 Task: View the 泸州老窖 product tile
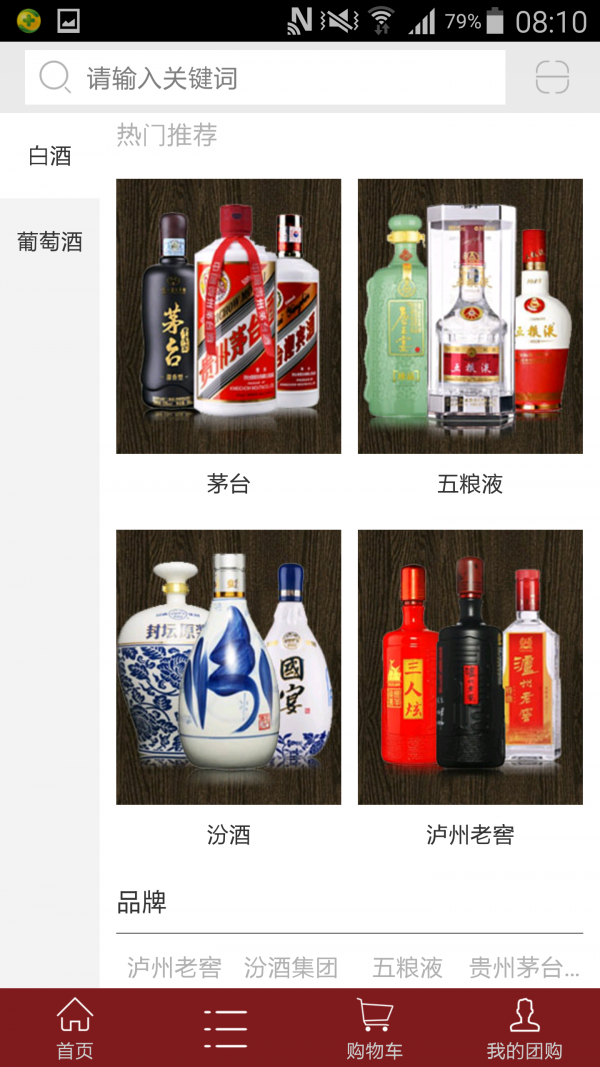(x=470, y=667)
